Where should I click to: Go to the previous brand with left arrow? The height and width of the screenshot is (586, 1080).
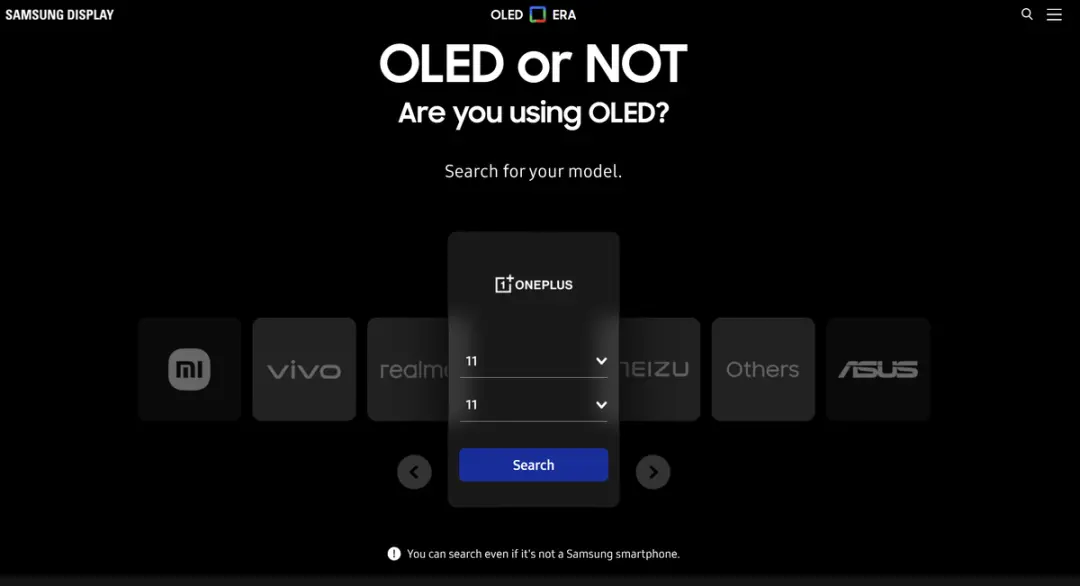tap(414, 472)
